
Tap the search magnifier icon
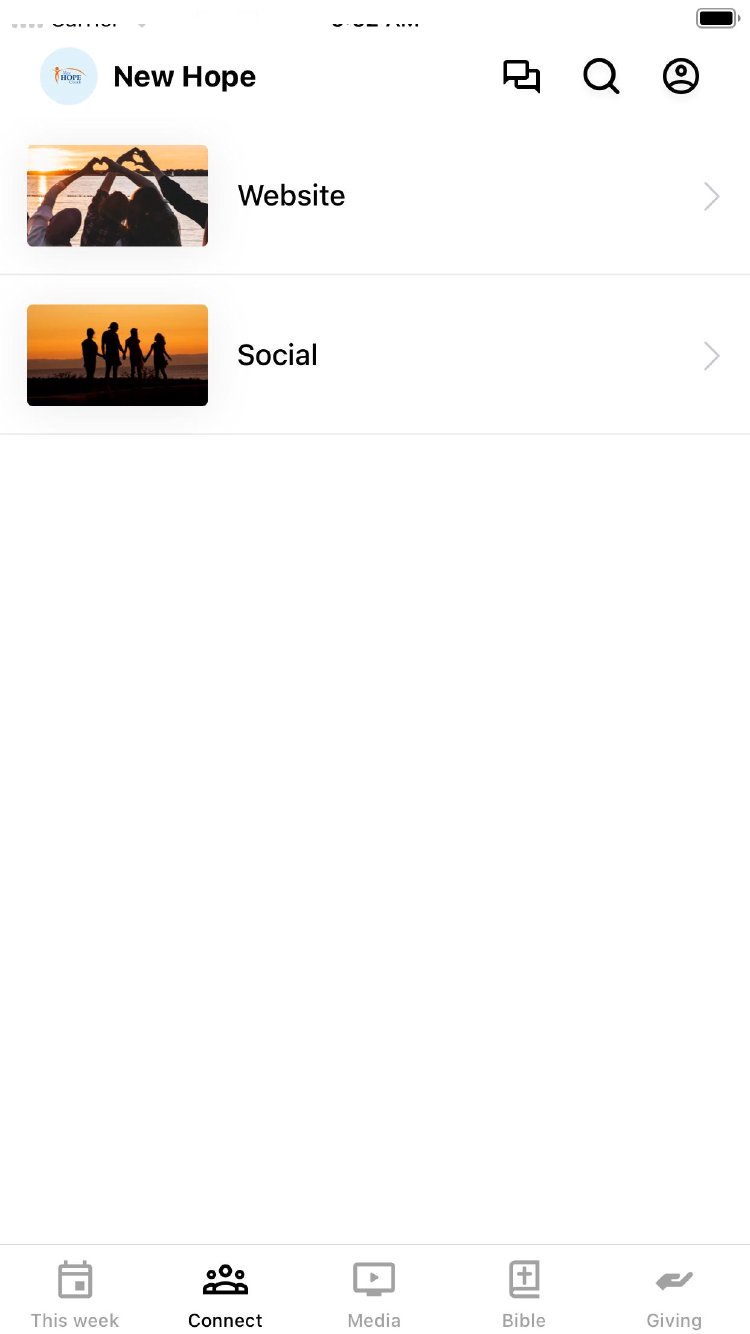(x=601, y=77)
